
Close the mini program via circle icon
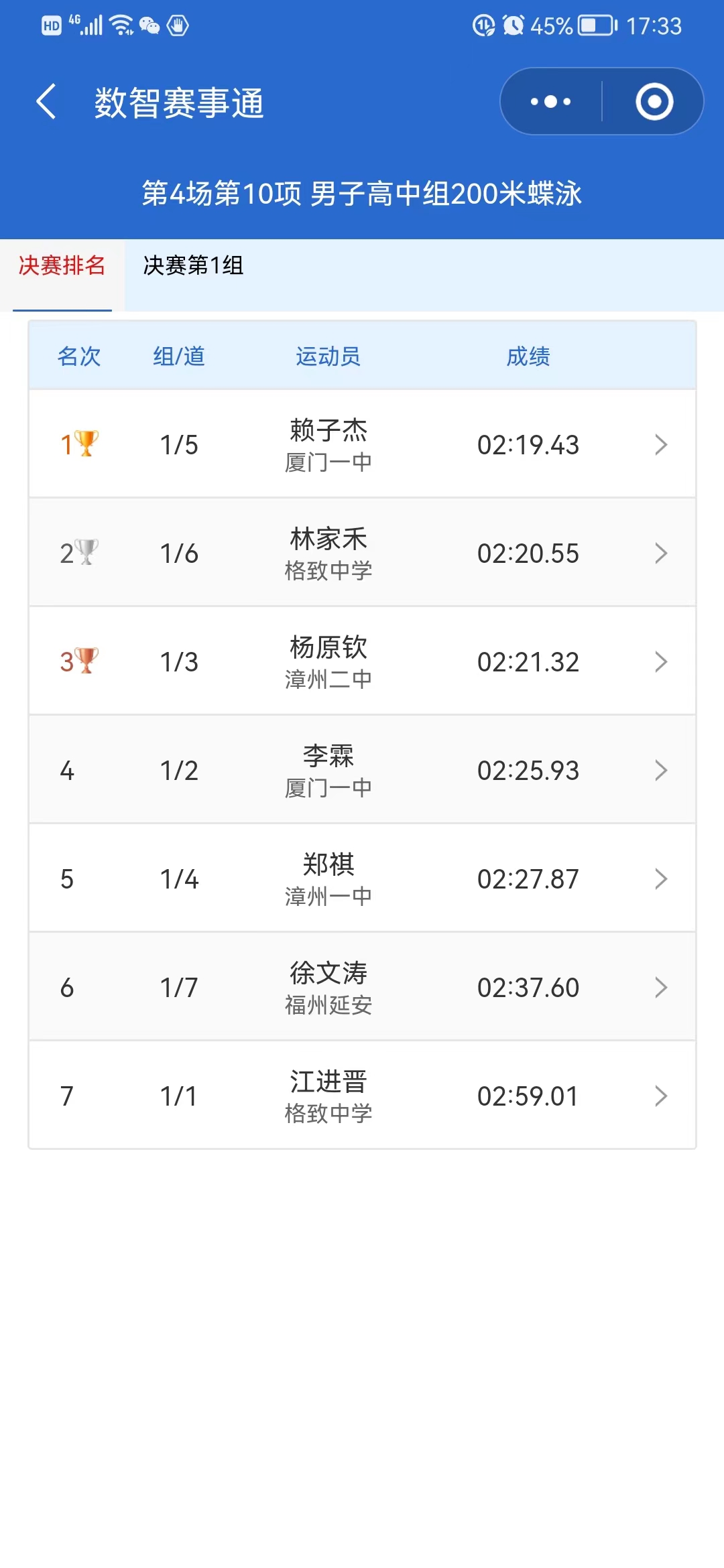(654, 102)
